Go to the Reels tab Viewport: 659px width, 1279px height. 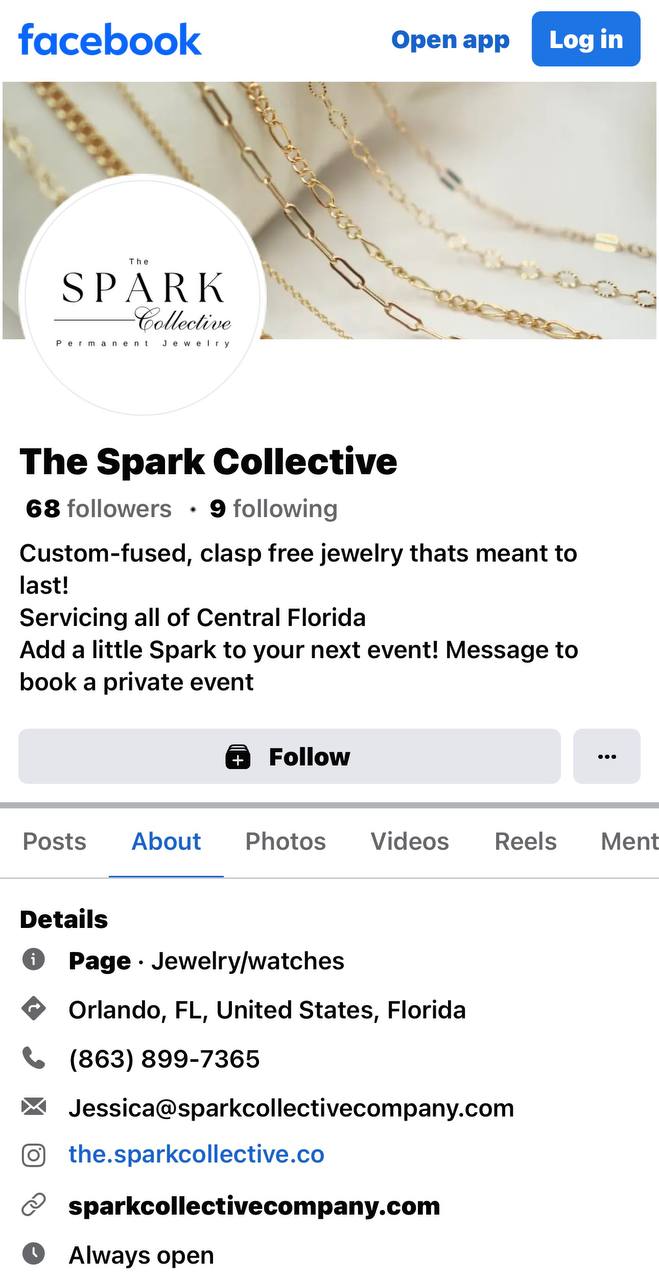click(525, 841)
